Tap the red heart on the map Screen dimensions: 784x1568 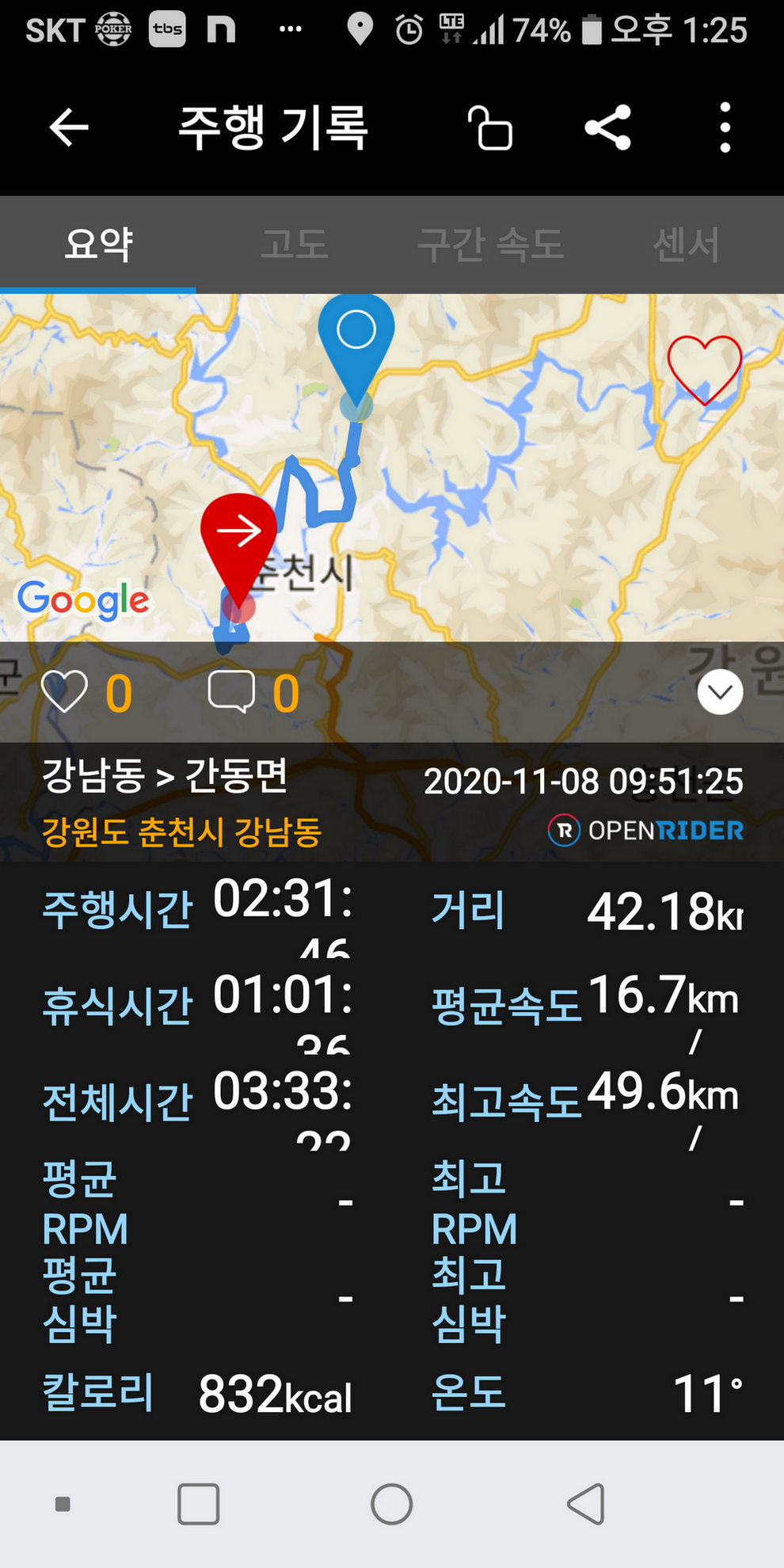(x=704, y=369)
